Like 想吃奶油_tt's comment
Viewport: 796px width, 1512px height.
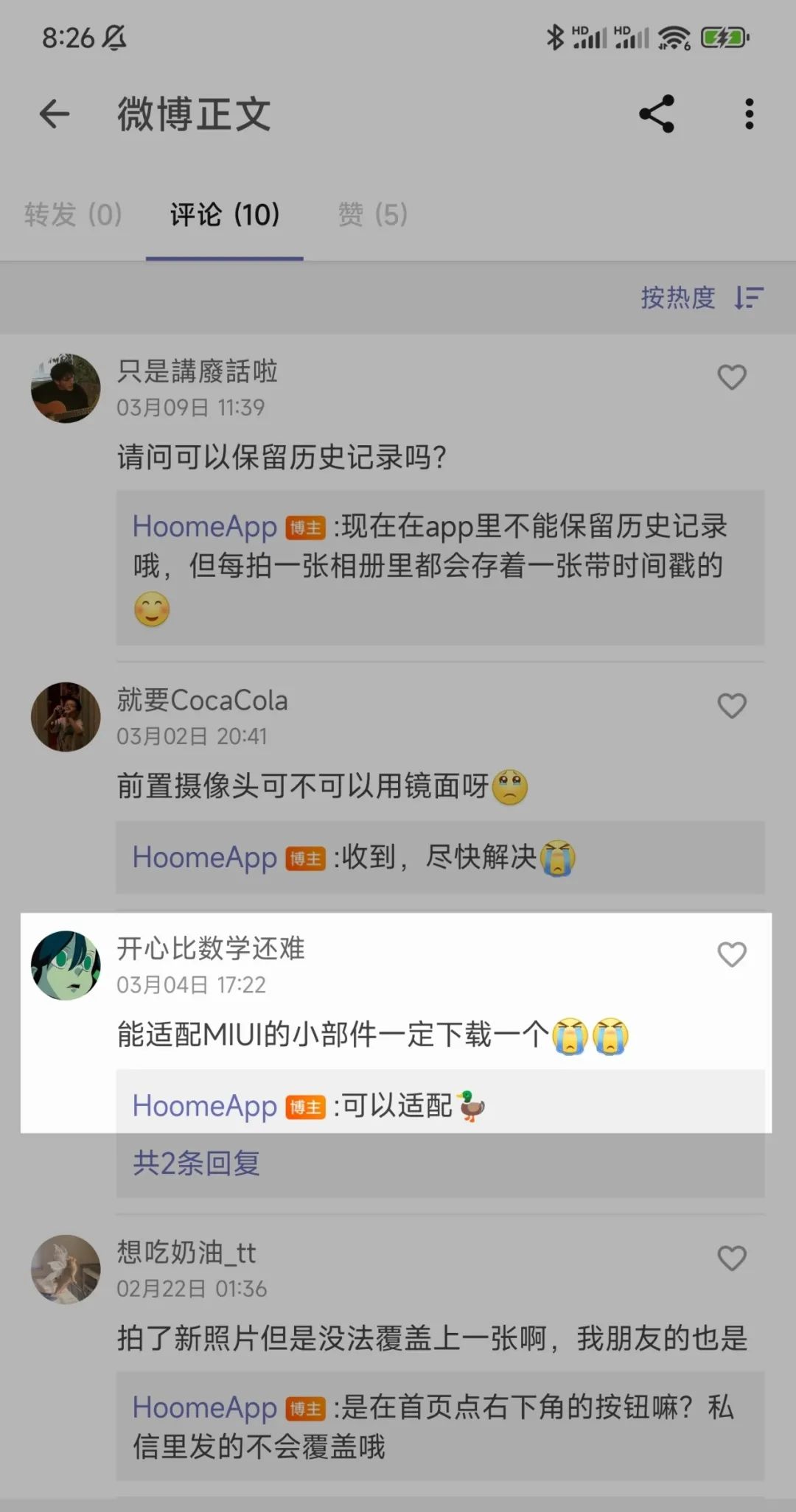tap(731, 1258)
